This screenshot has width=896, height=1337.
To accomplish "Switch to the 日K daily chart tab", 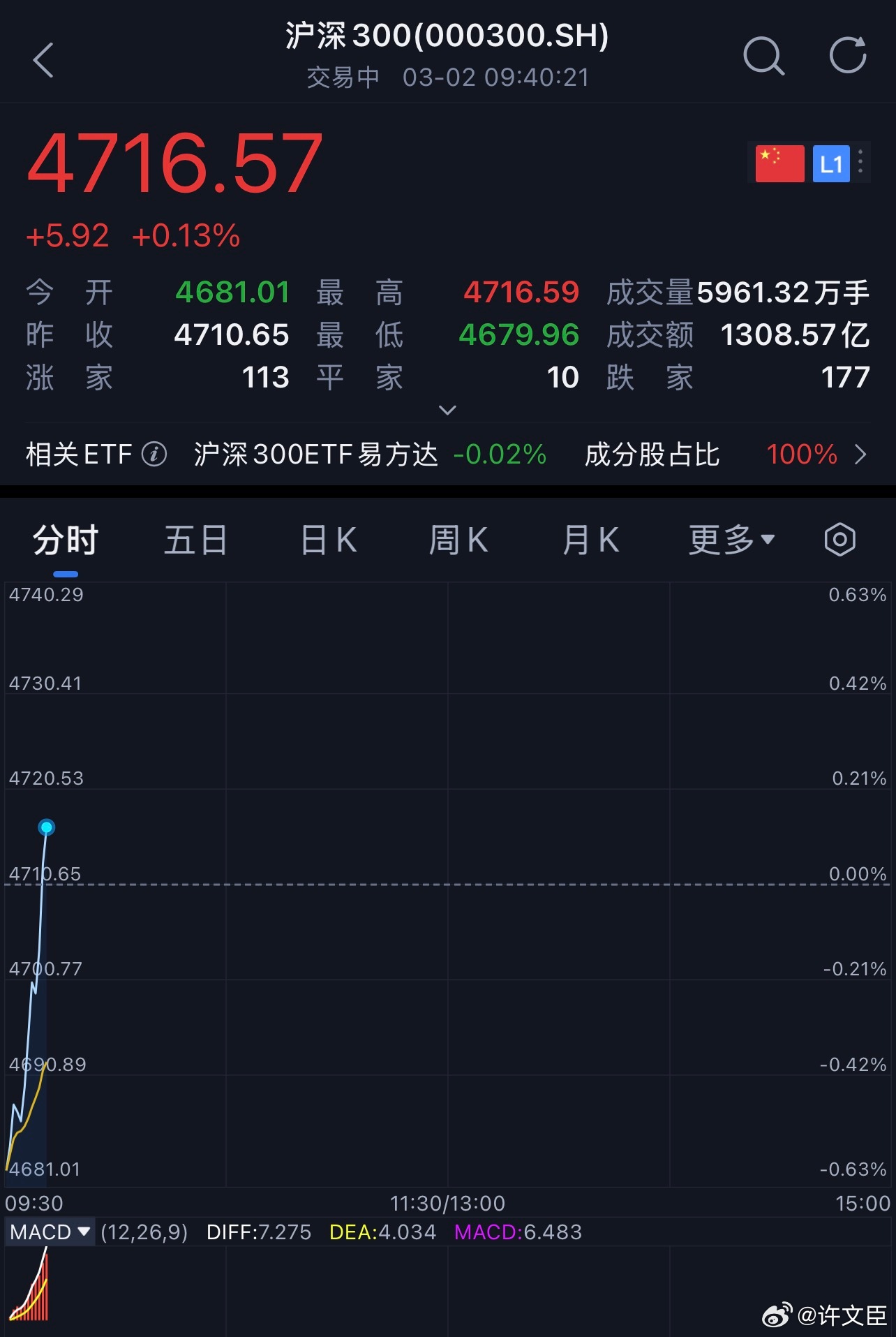I will (x=327, y=539).
